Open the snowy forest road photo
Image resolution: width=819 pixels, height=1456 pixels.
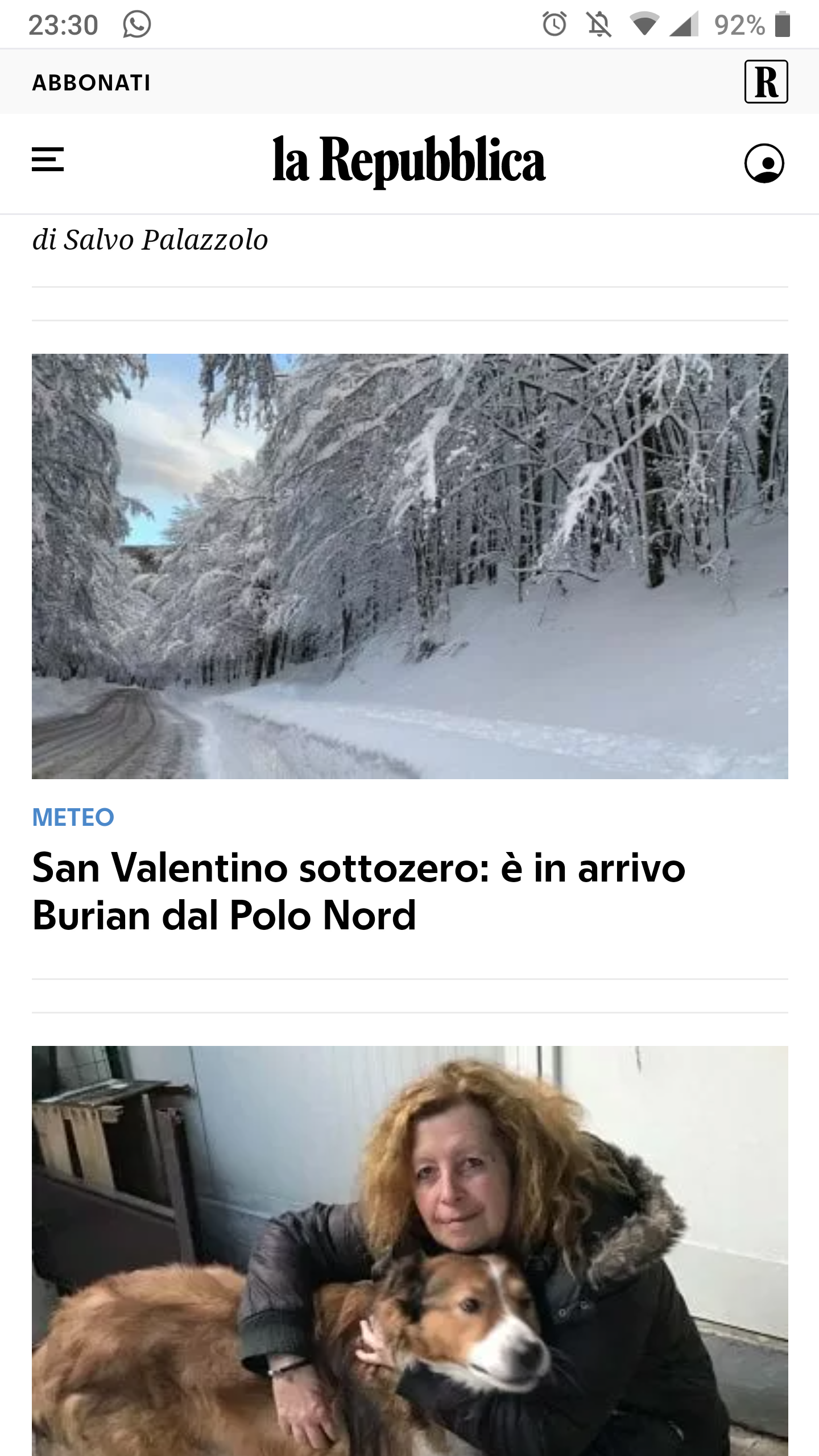[x=409, y=566]
